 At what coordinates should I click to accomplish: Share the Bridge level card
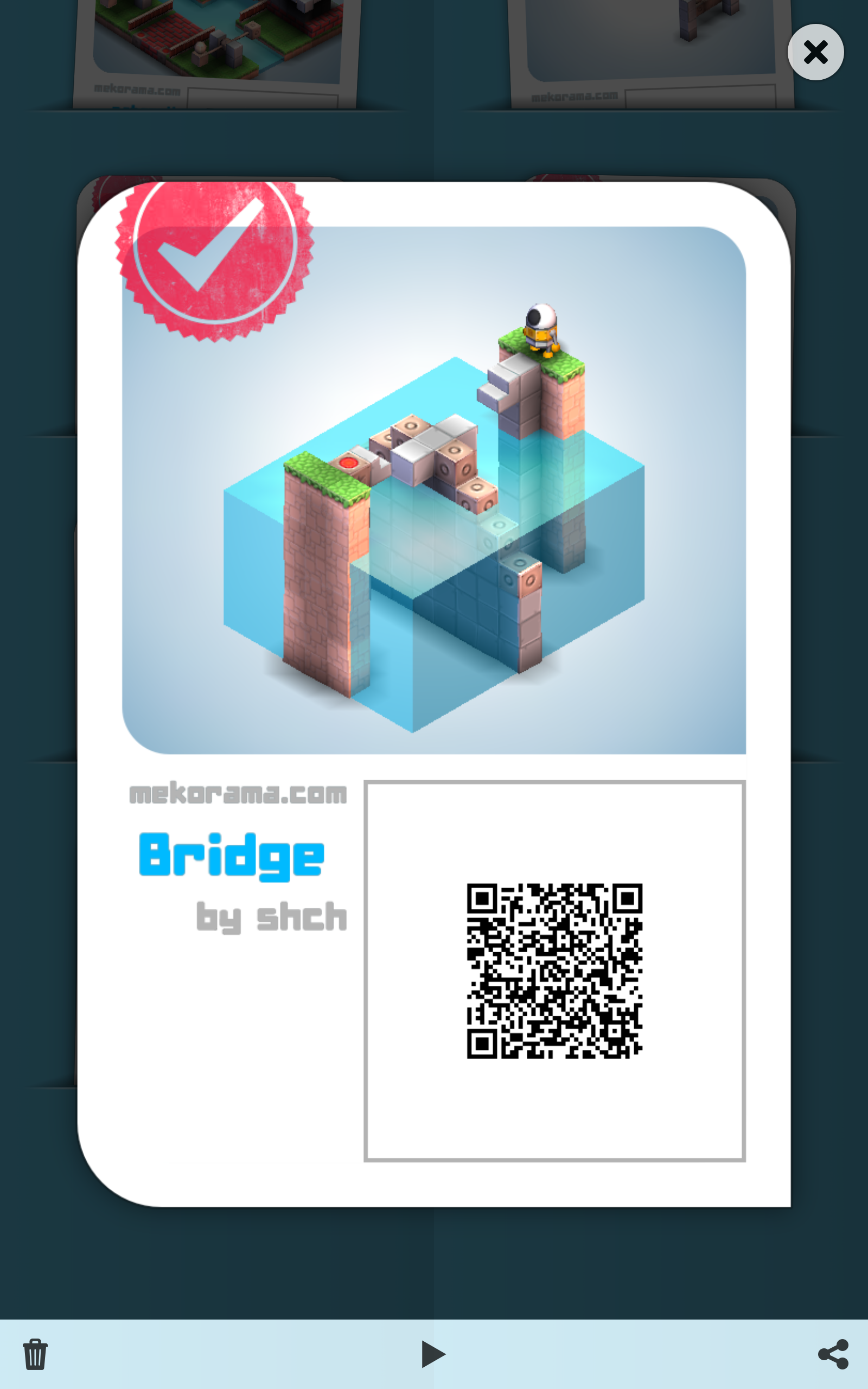click(x=833, y=1354)
